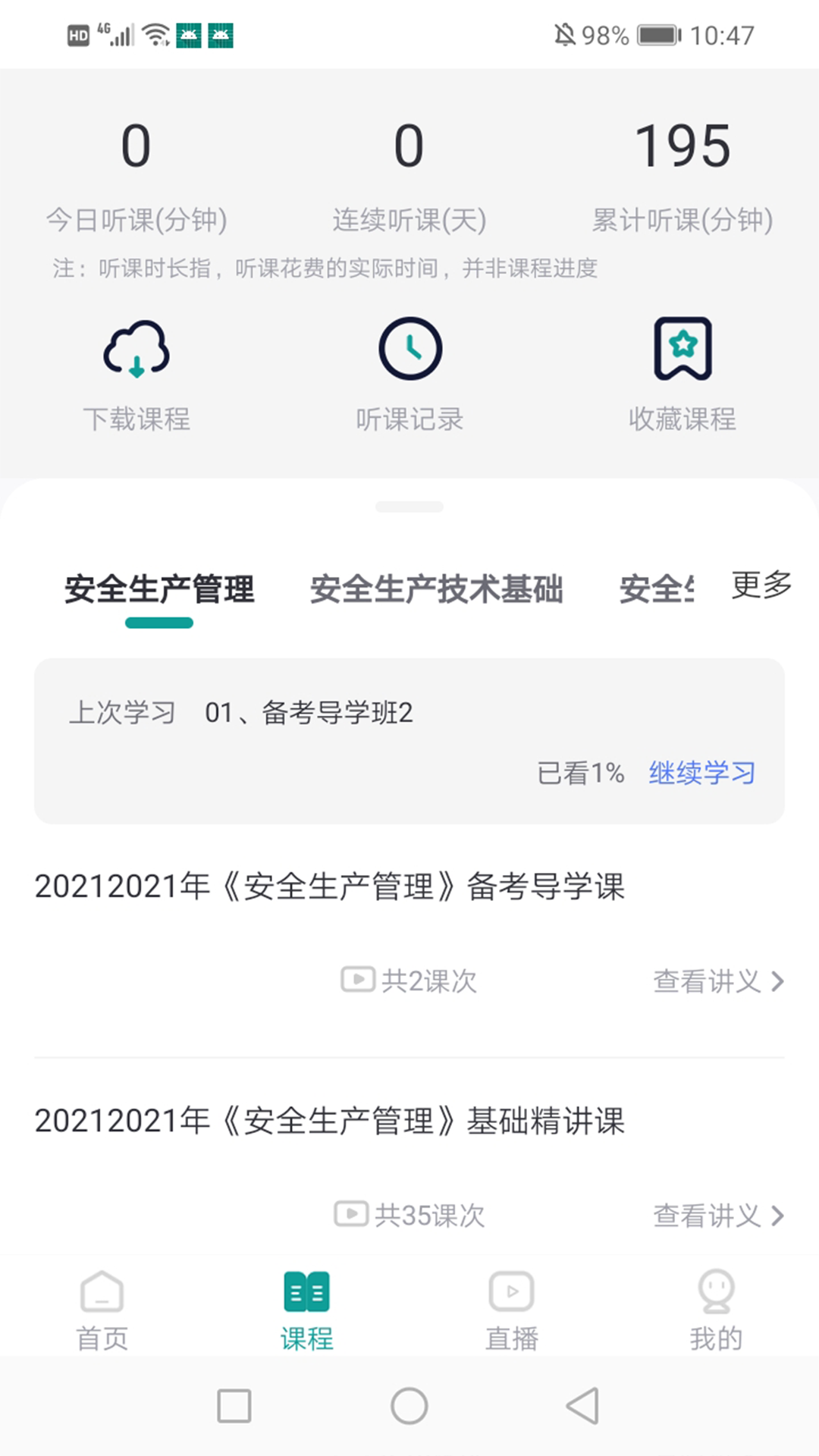
Task: Tap 继续学习 to resume studying
Action: (x=700, y=773)
